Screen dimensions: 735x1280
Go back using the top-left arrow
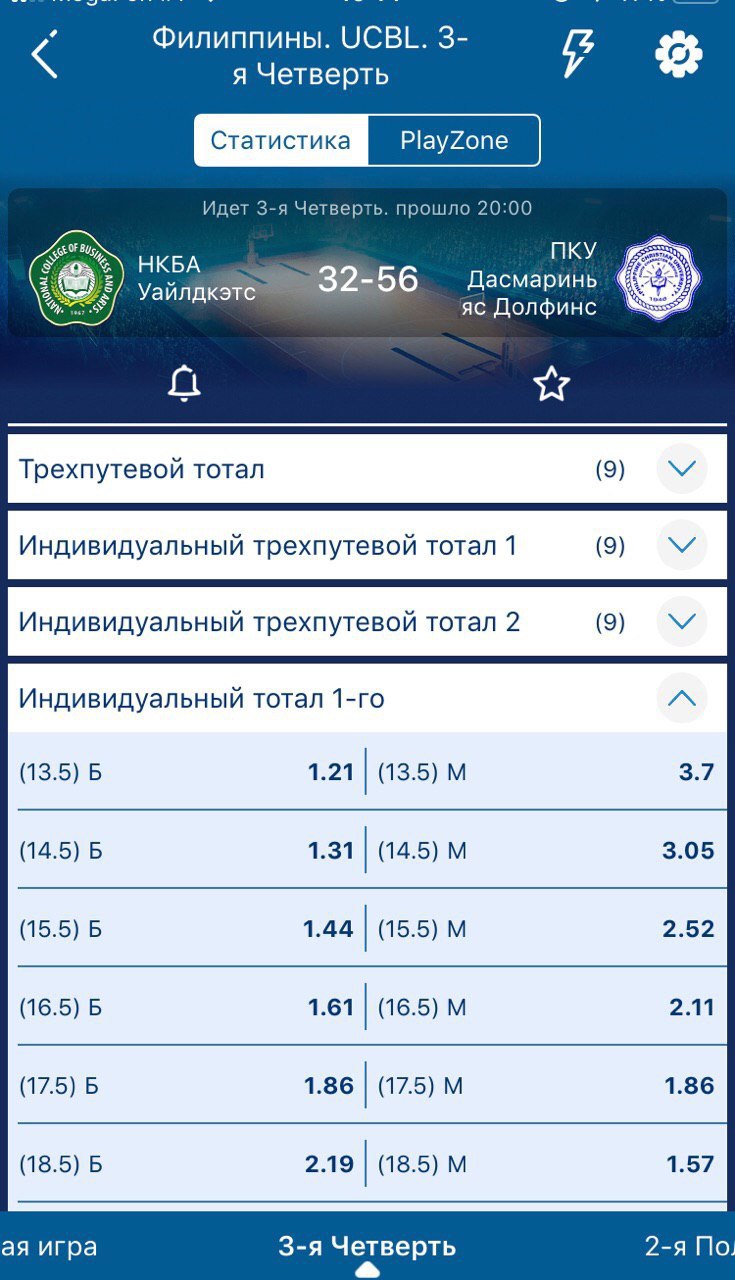coord(45,54)
